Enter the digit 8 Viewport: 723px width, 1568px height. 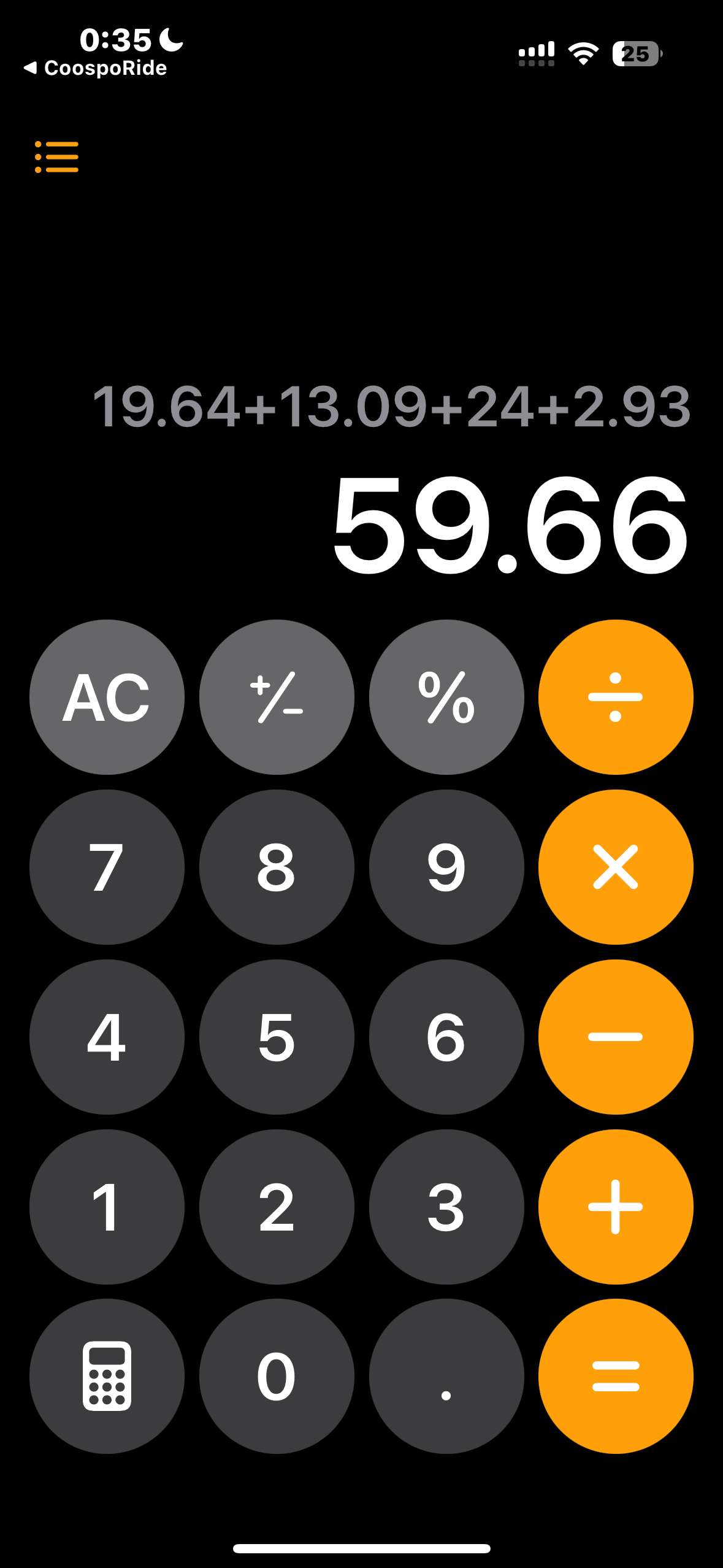(277, 867)
